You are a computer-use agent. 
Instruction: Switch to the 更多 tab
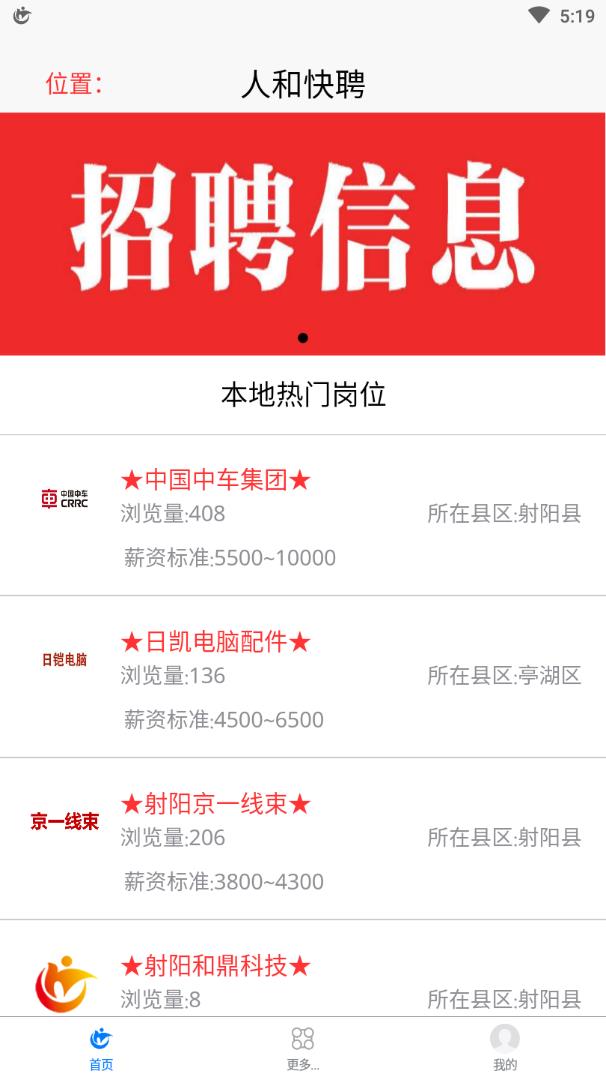[x=303, y=1048]
